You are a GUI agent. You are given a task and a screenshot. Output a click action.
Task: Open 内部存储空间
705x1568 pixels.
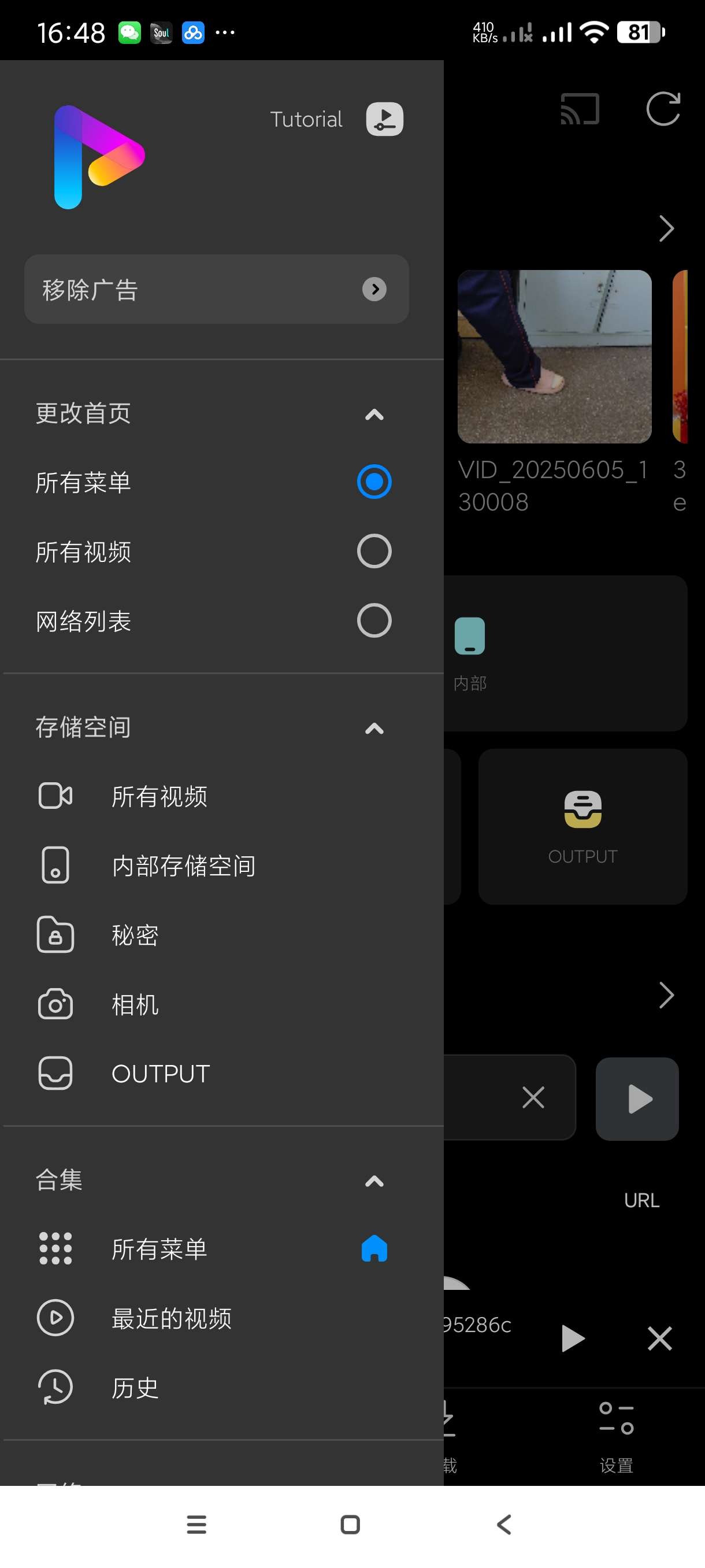(x=183, y=866)
